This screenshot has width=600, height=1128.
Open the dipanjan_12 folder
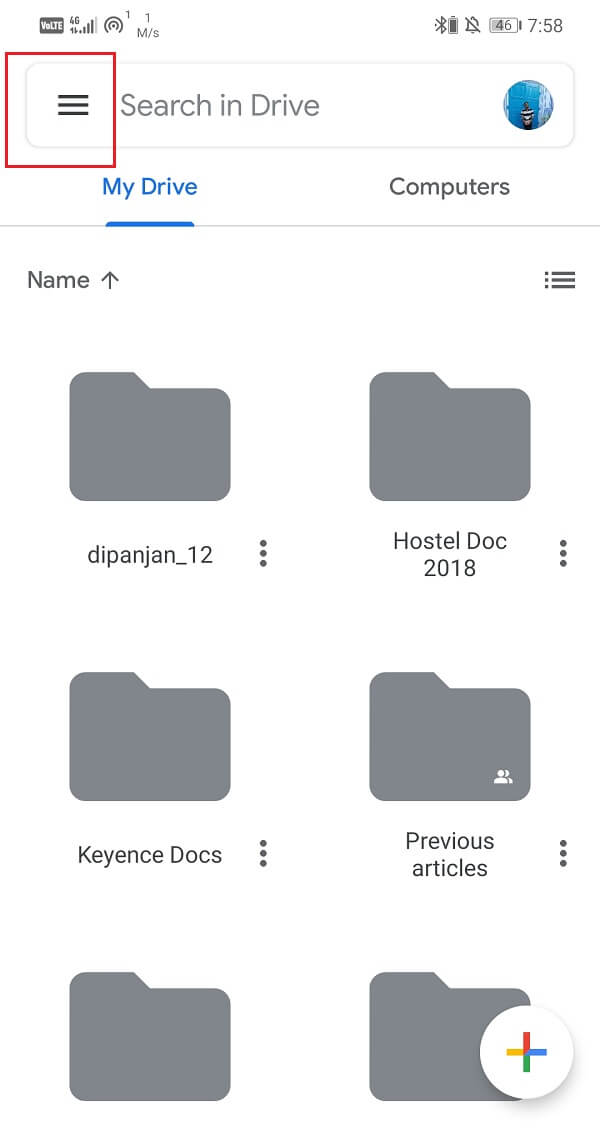point(150,437)
